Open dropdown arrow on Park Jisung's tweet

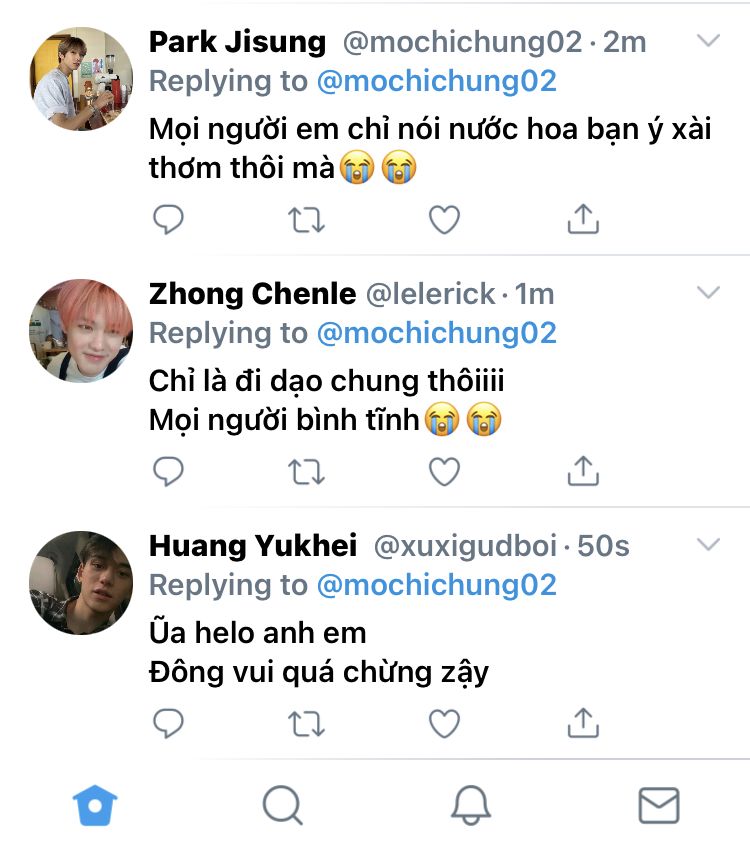click(708, 41)
